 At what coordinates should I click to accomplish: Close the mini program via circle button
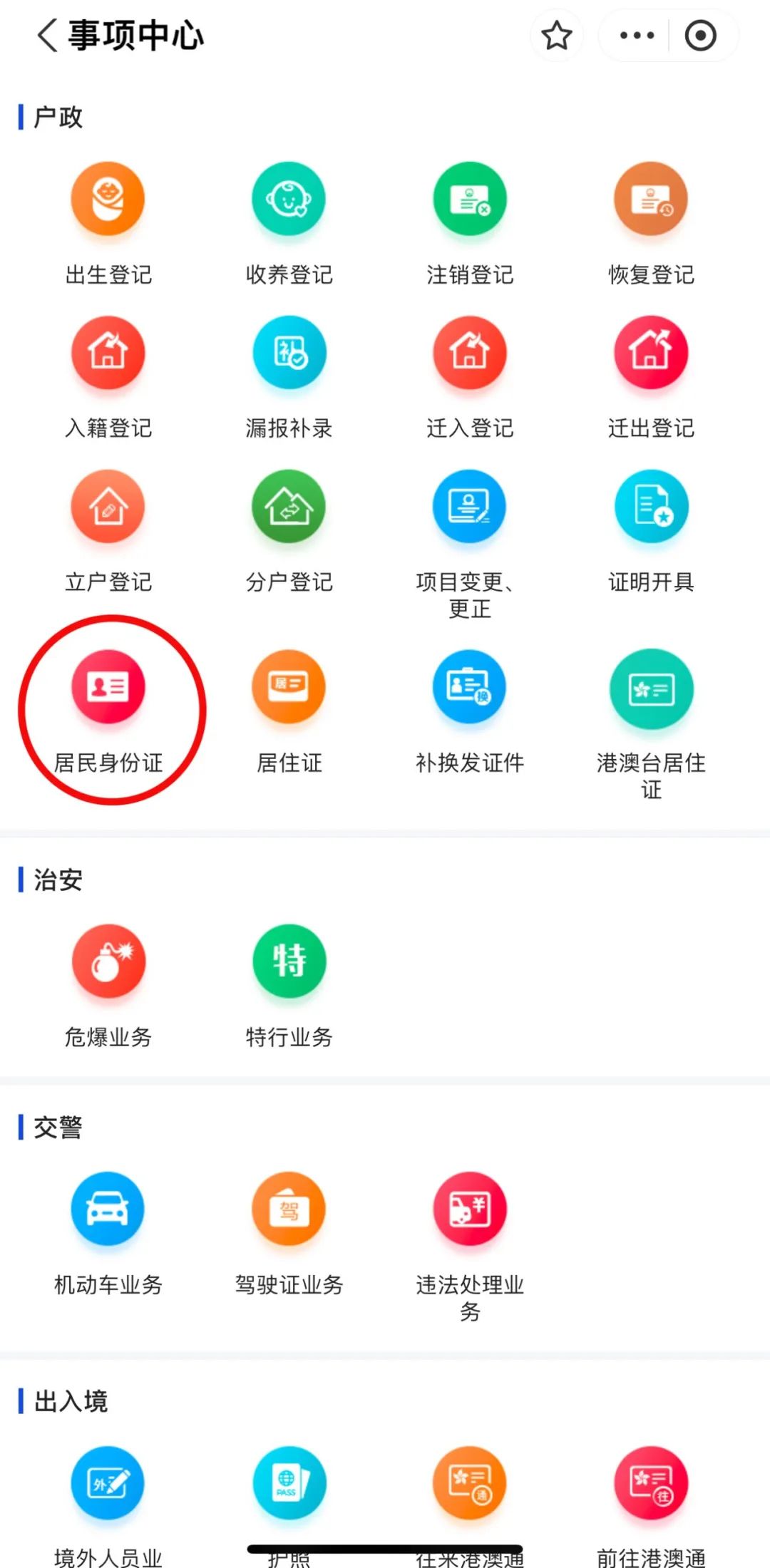700,36
